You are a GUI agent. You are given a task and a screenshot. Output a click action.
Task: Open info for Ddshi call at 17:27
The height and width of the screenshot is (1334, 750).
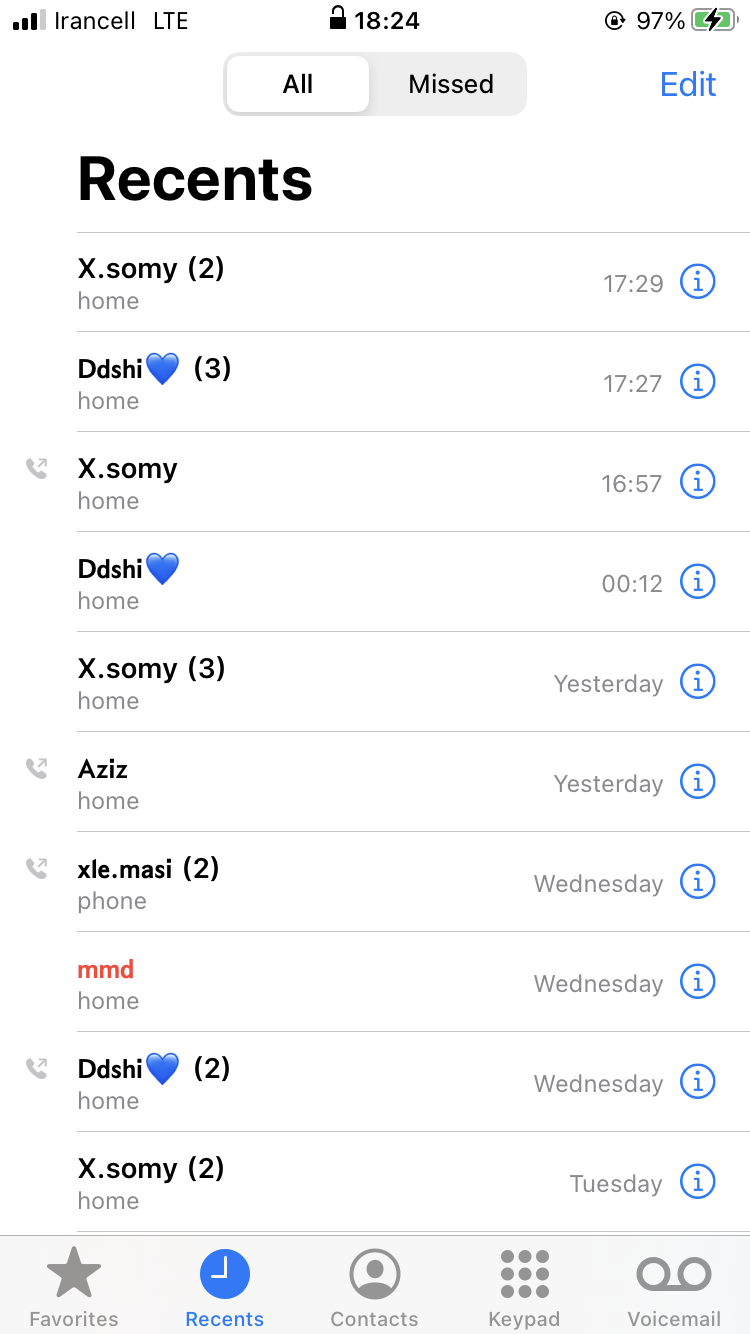coord(697,382)
